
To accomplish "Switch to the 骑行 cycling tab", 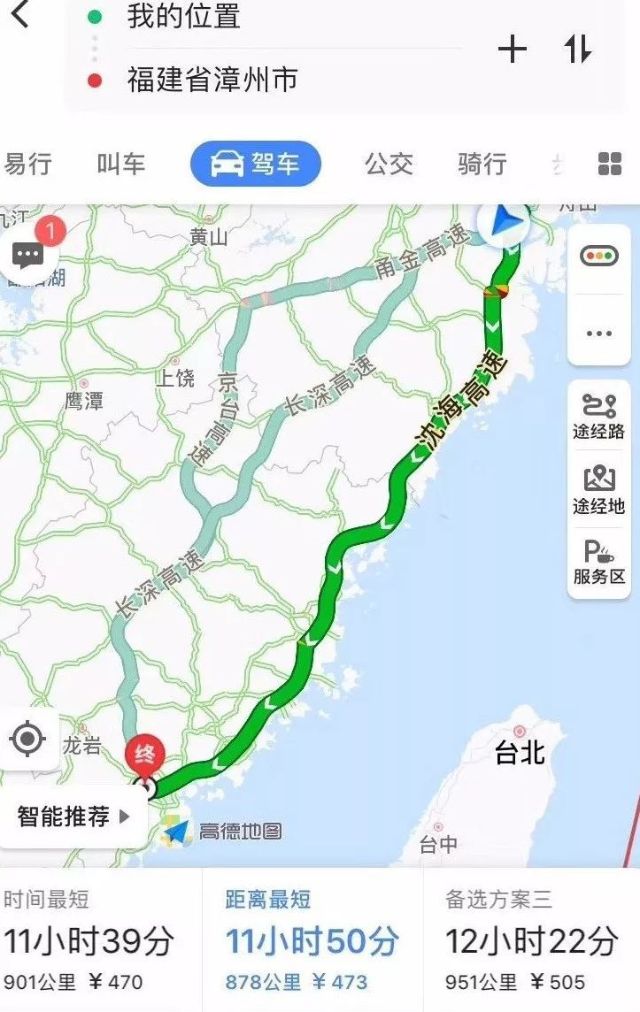I will click(482, 164).
